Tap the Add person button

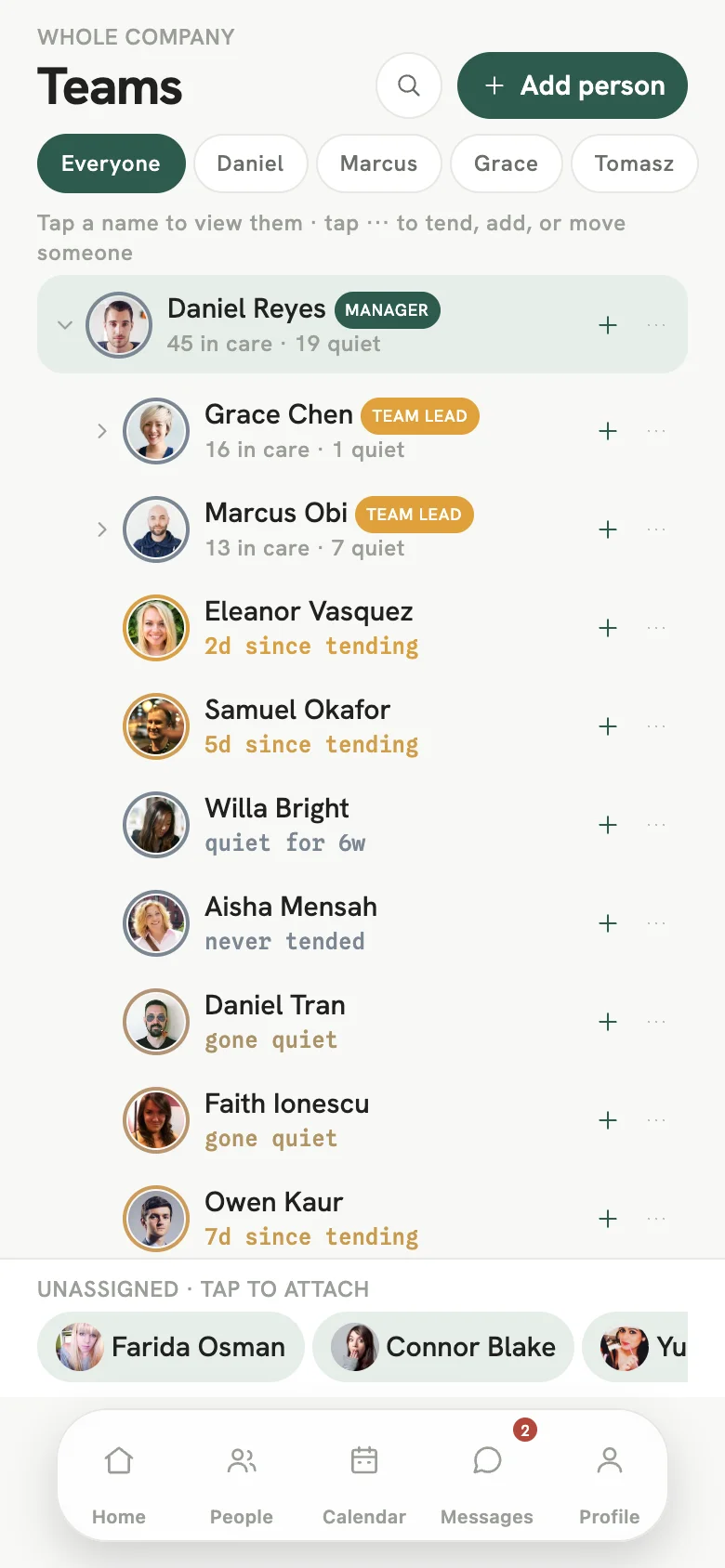tap(573, 85)
